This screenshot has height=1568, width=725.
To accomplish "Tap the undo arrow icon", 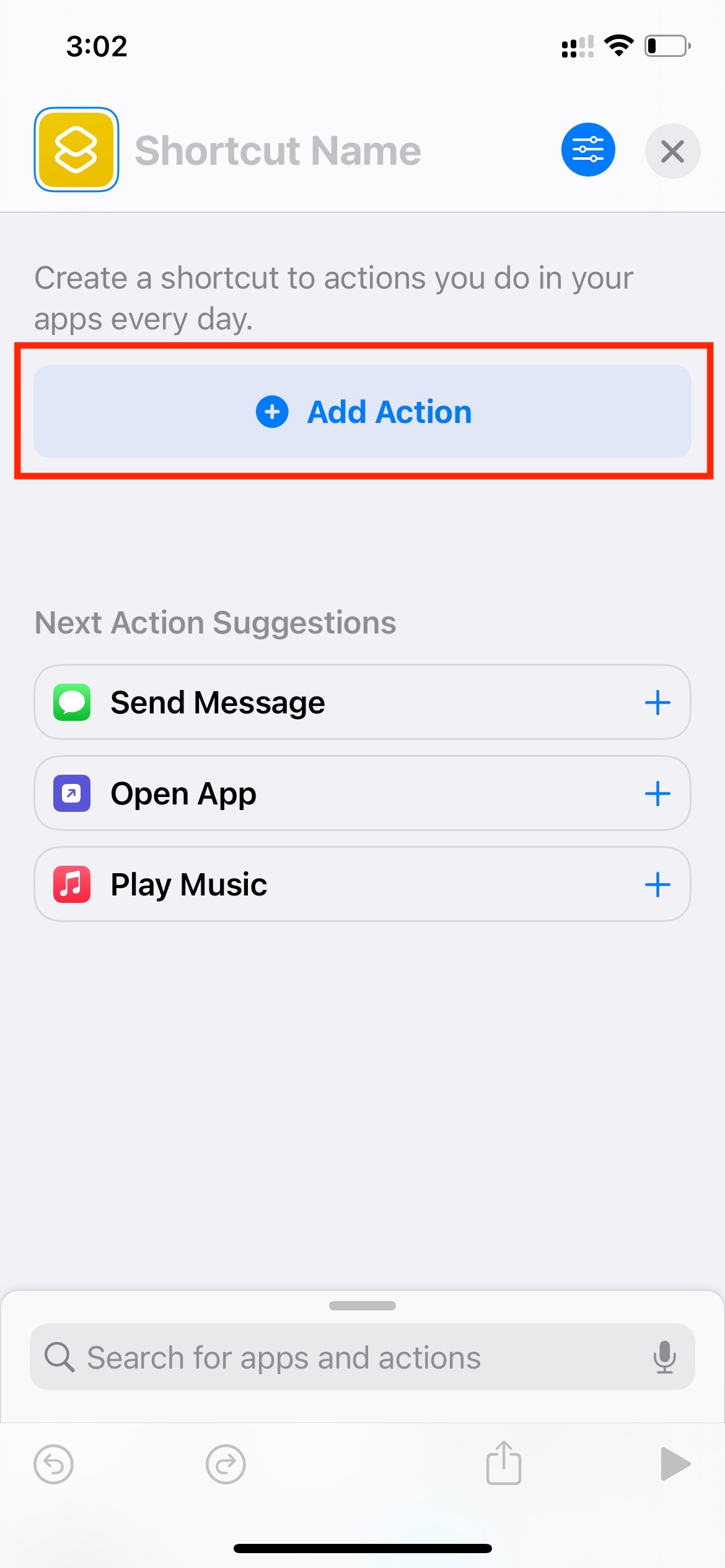I will 54,1464.
